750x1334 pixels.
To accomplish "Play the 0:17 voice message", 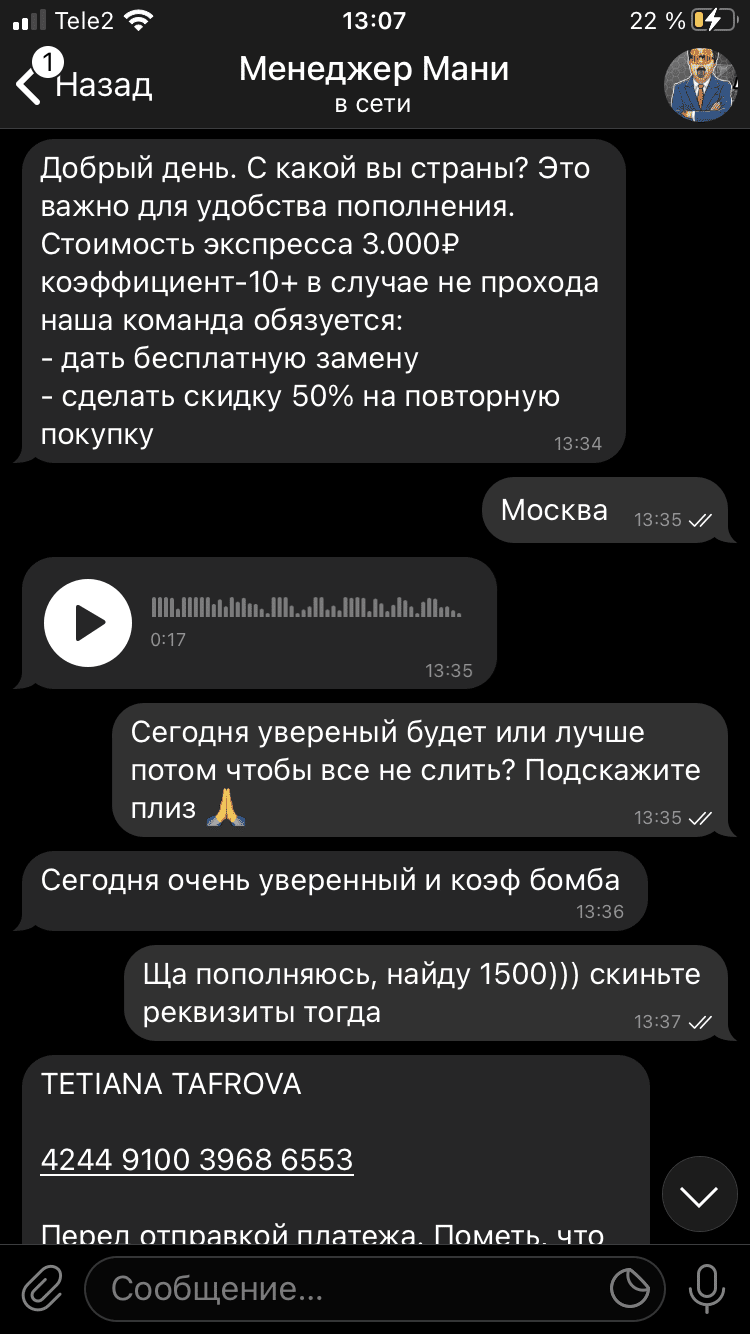I will pos(88,622).
